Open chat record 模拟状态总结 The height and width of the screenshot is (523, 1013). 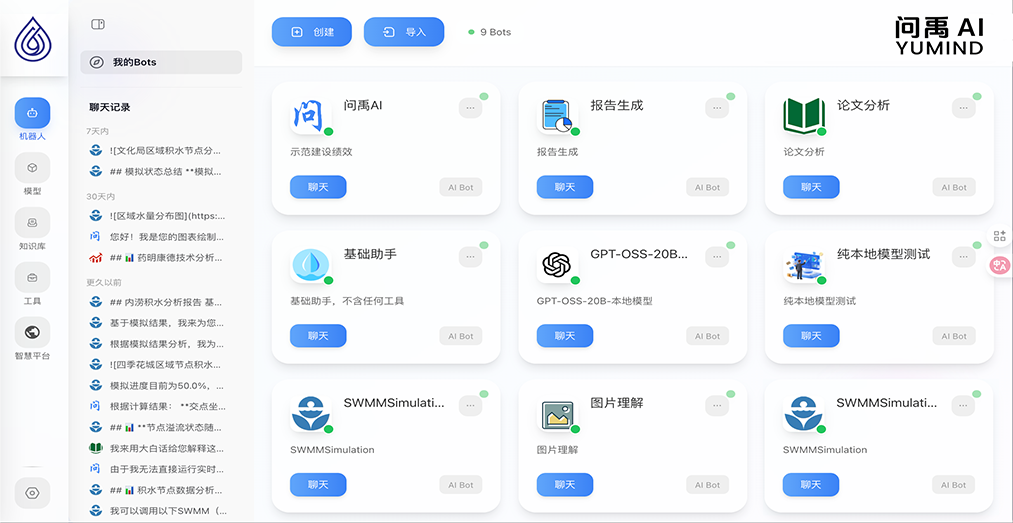coord(165,171)
